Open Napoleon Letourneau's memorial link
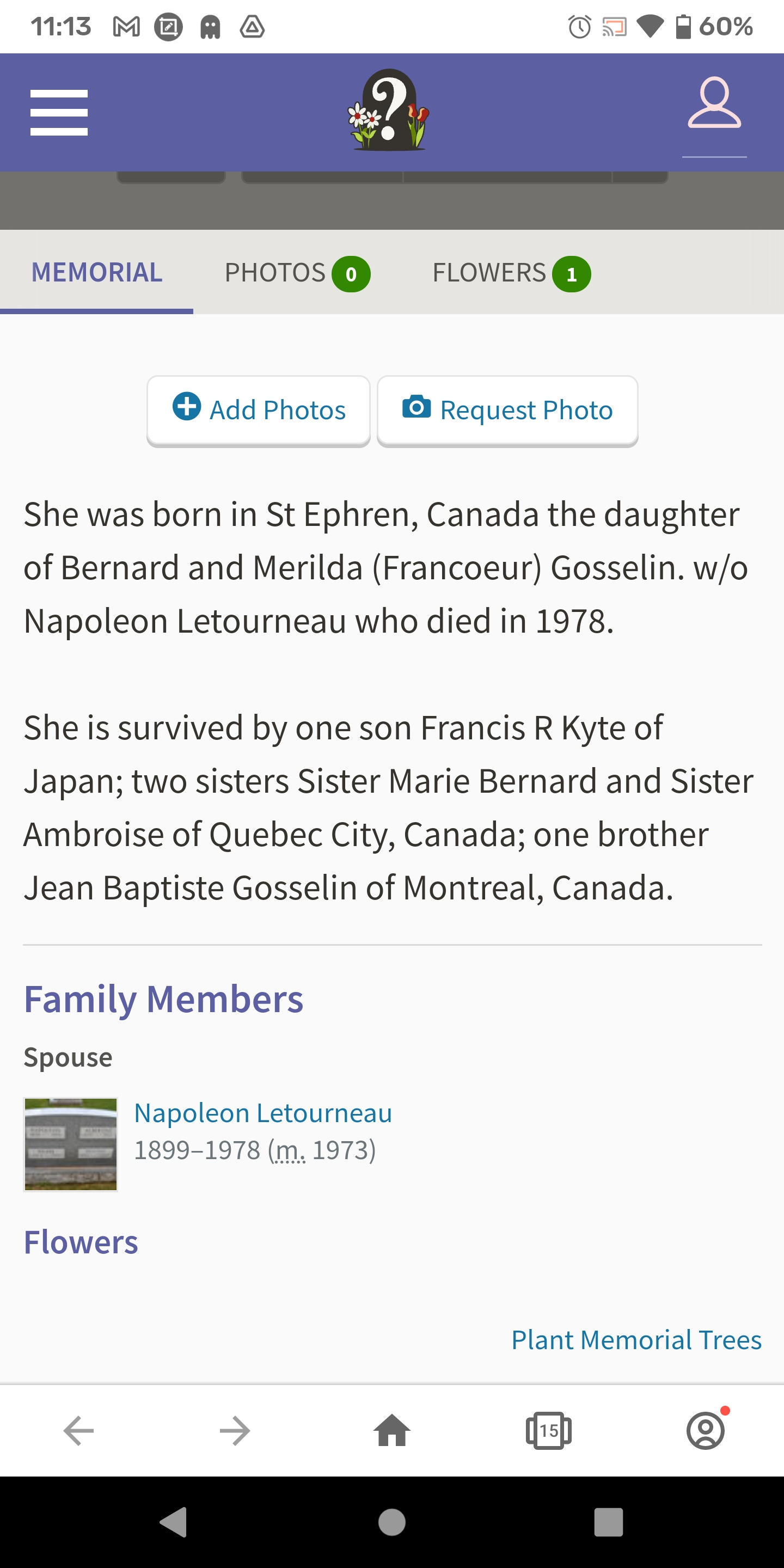Image resolution: width=784 pixels, height=1568 pixels. 263,1113
